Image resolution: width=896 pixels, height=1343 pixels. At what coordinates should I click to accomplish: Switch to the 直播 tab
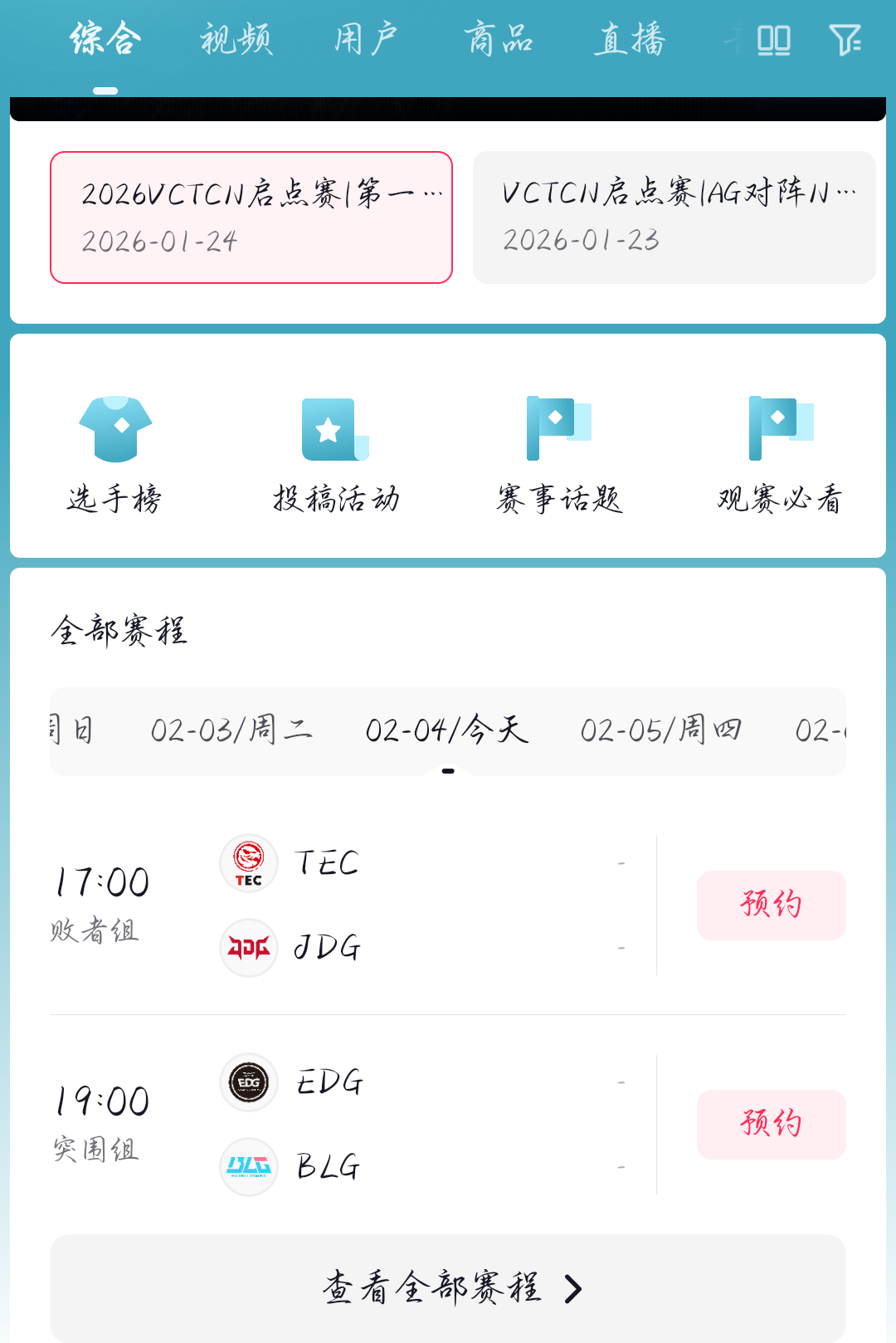(x=630, y=39)
